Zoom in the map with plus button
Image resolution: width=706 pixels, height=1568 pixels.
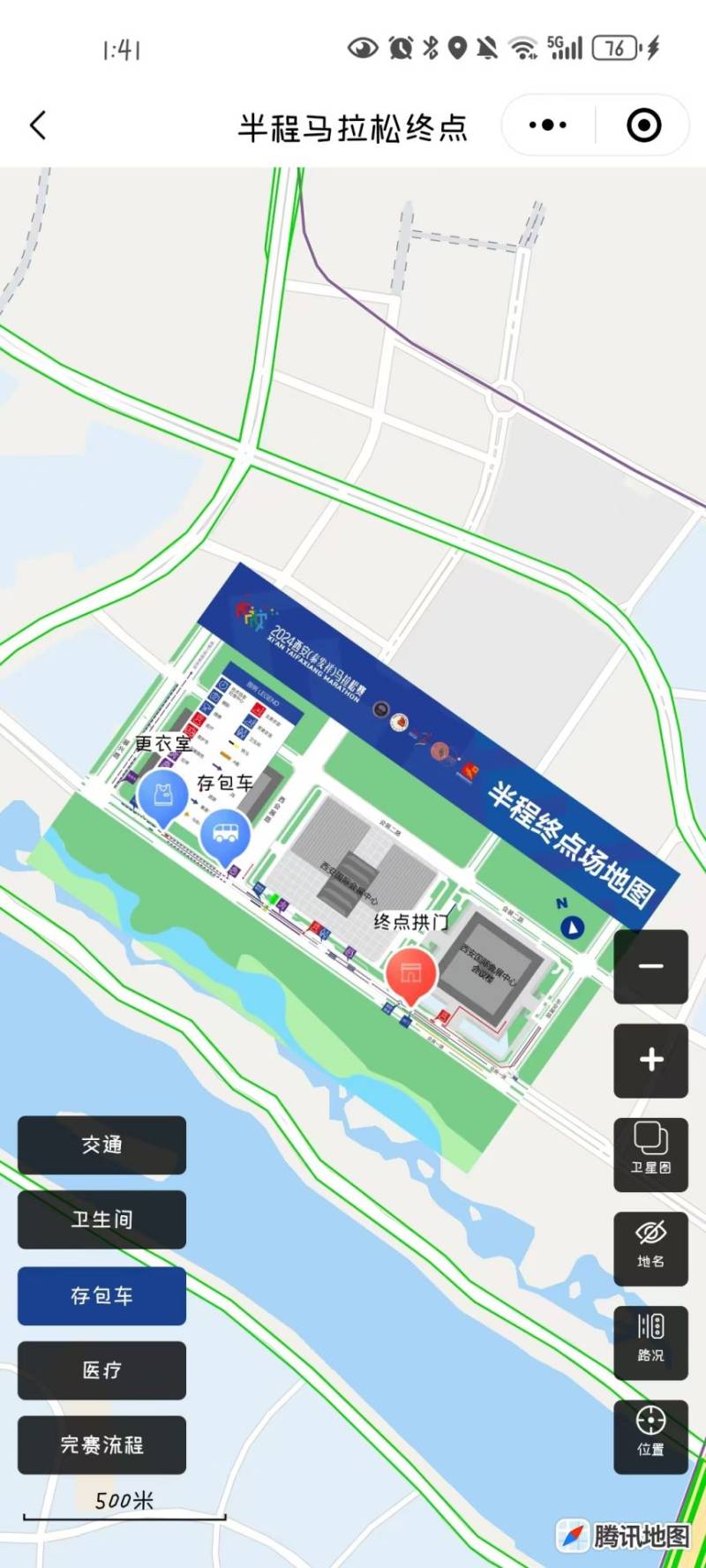pyautogui.click(x=650, y=1061)
